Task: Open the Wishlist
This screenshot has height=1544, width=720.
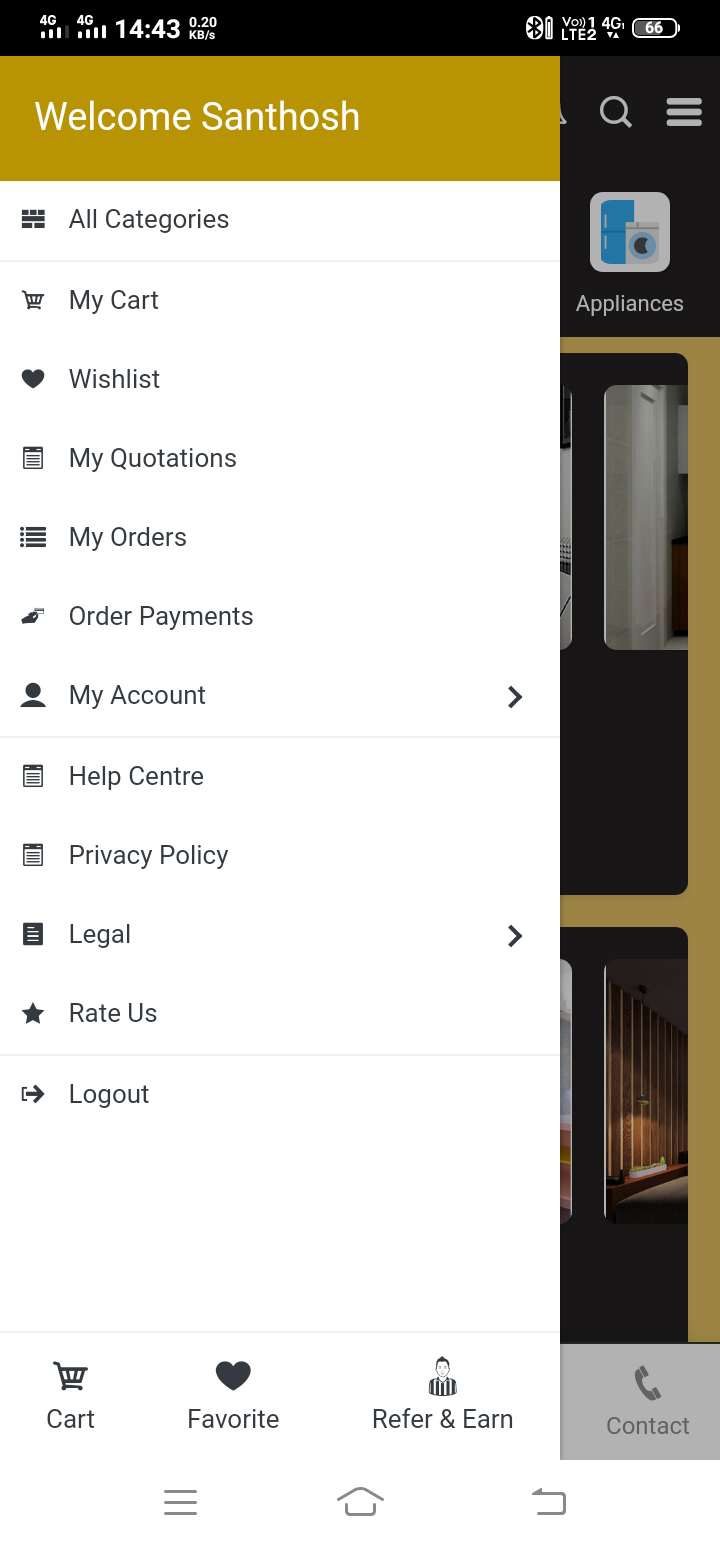Action: coord(114,379)
